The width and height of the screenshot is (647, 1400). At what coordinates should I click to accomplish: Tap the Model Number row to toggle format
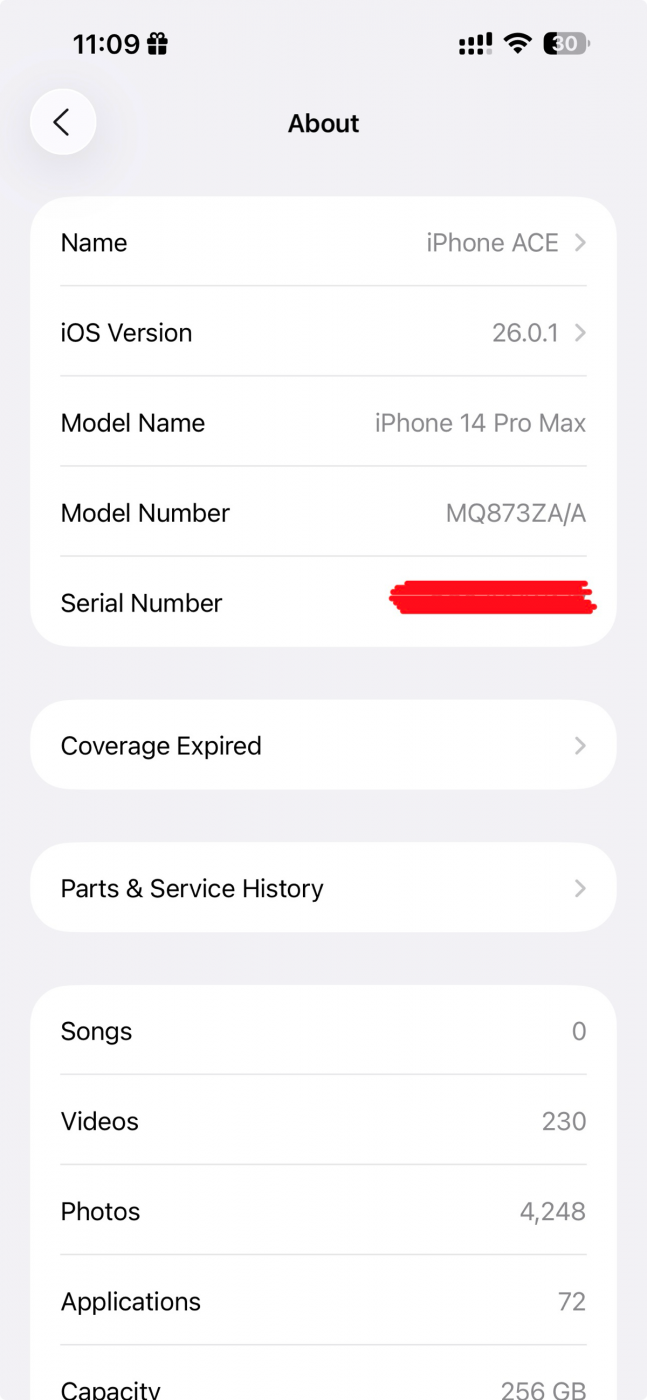pos(323,513)
